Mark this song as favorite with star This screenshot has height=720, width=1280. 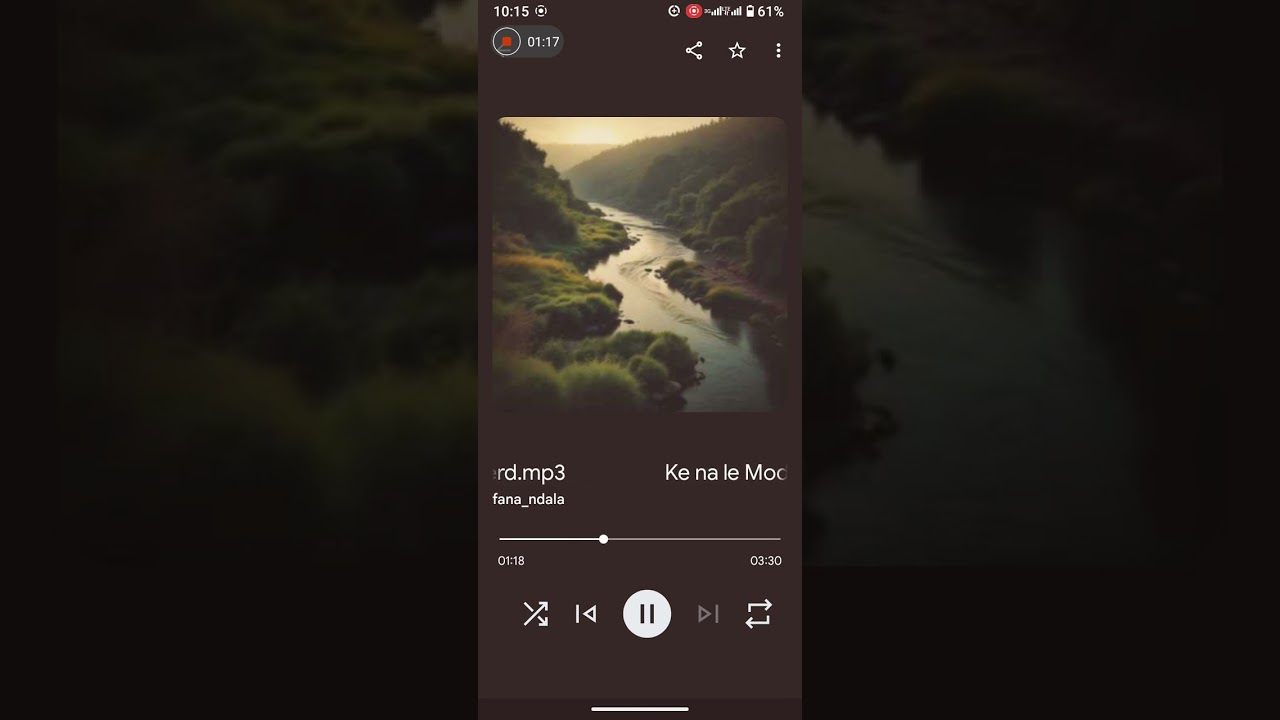click(737, 51)
